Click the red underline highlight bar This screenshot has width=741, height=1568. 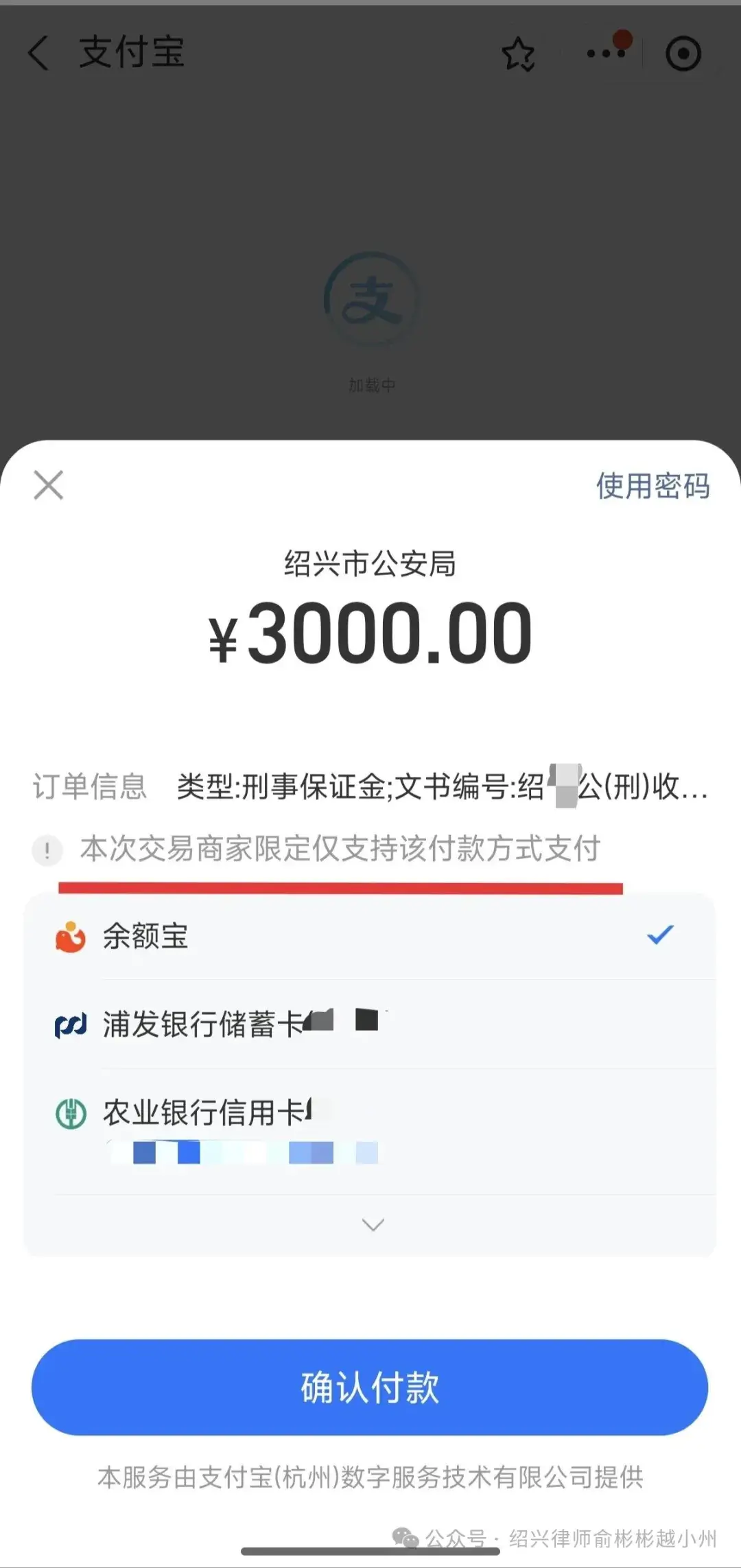[341, 887]
